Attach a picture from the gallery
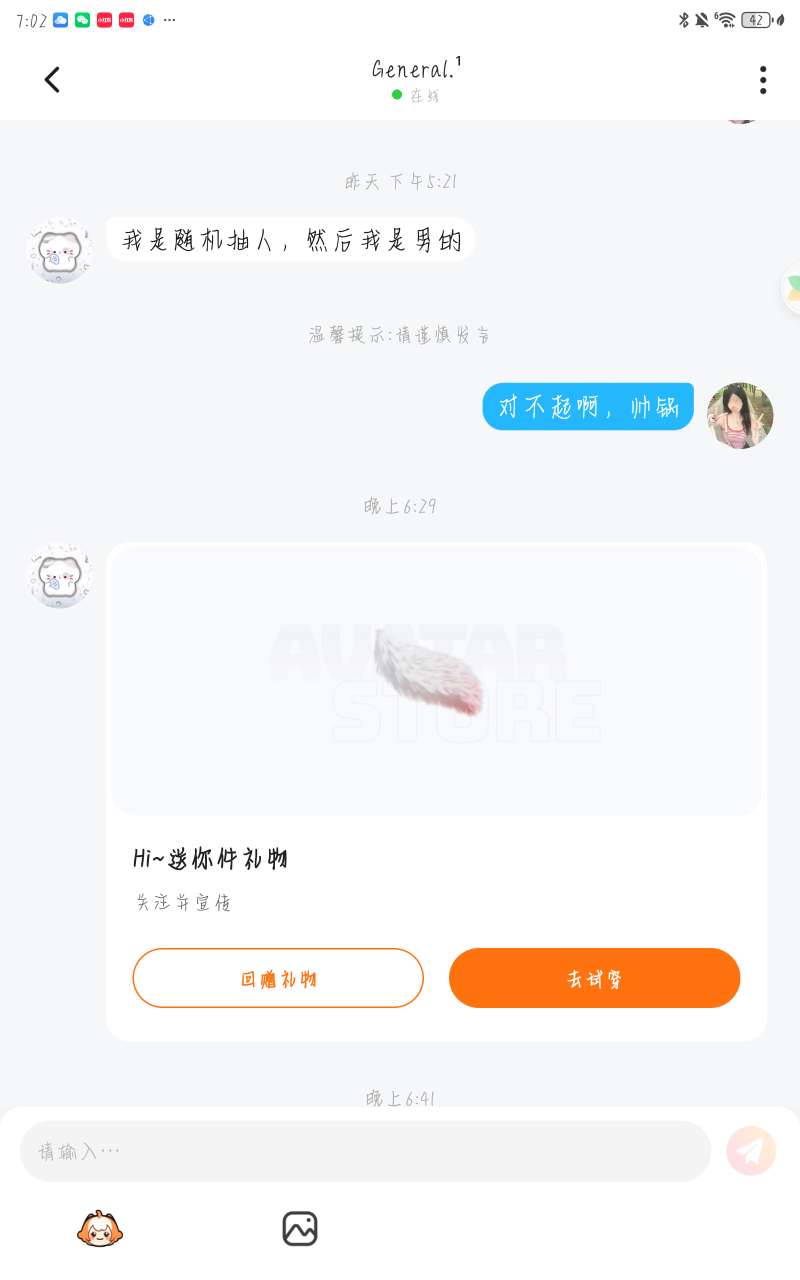This screenshot has height=1280, width=800. (300, 1228)
